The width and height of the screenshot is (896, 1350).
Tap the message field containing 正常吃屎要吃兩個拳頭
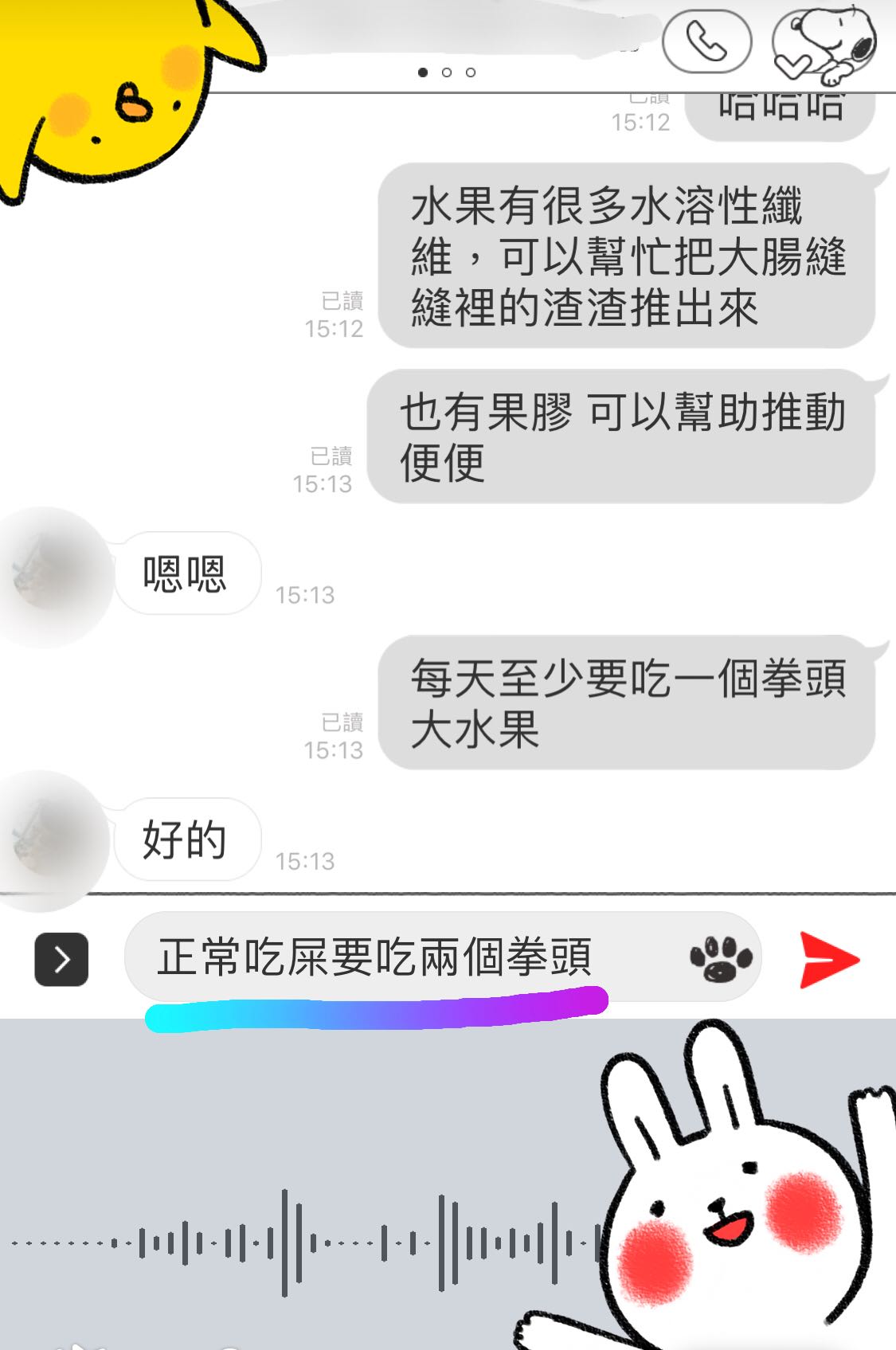398,957
